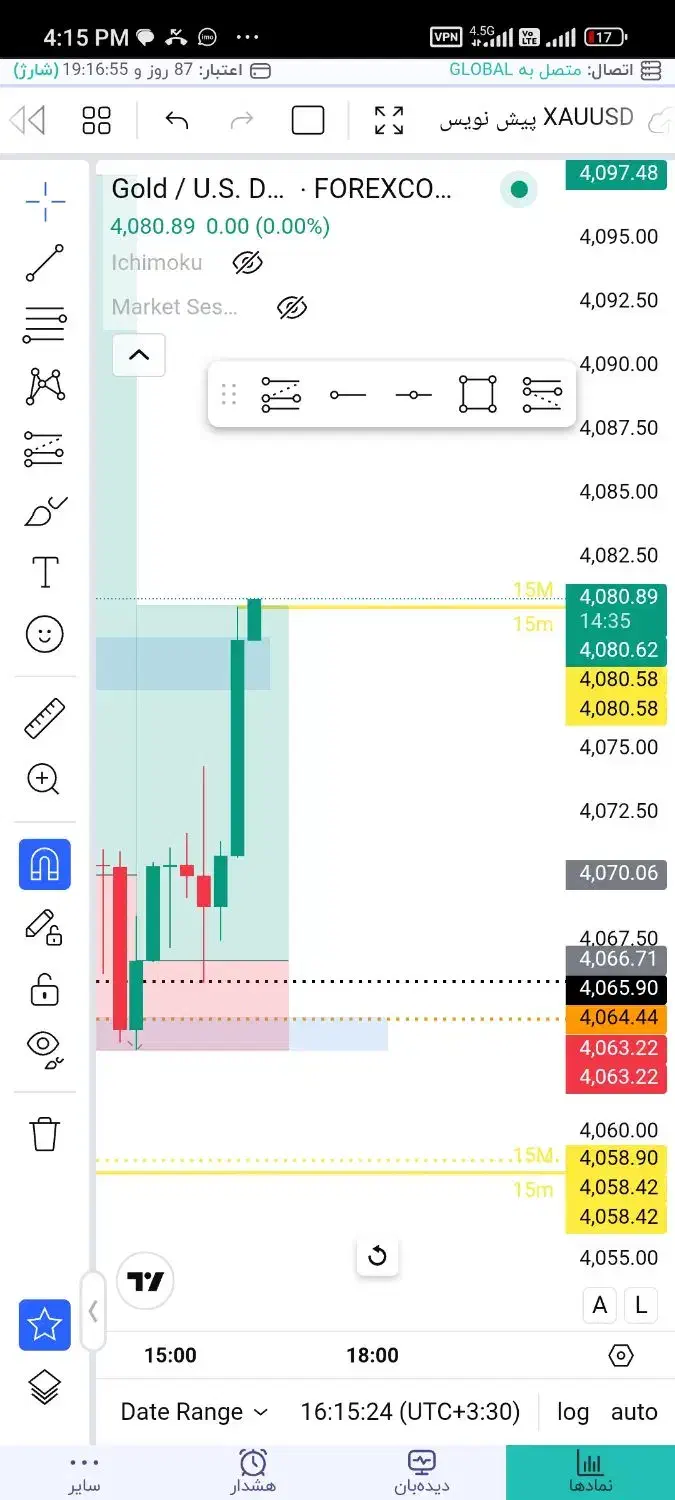Switch to the هشدار alerts tab

[253, 1472]
